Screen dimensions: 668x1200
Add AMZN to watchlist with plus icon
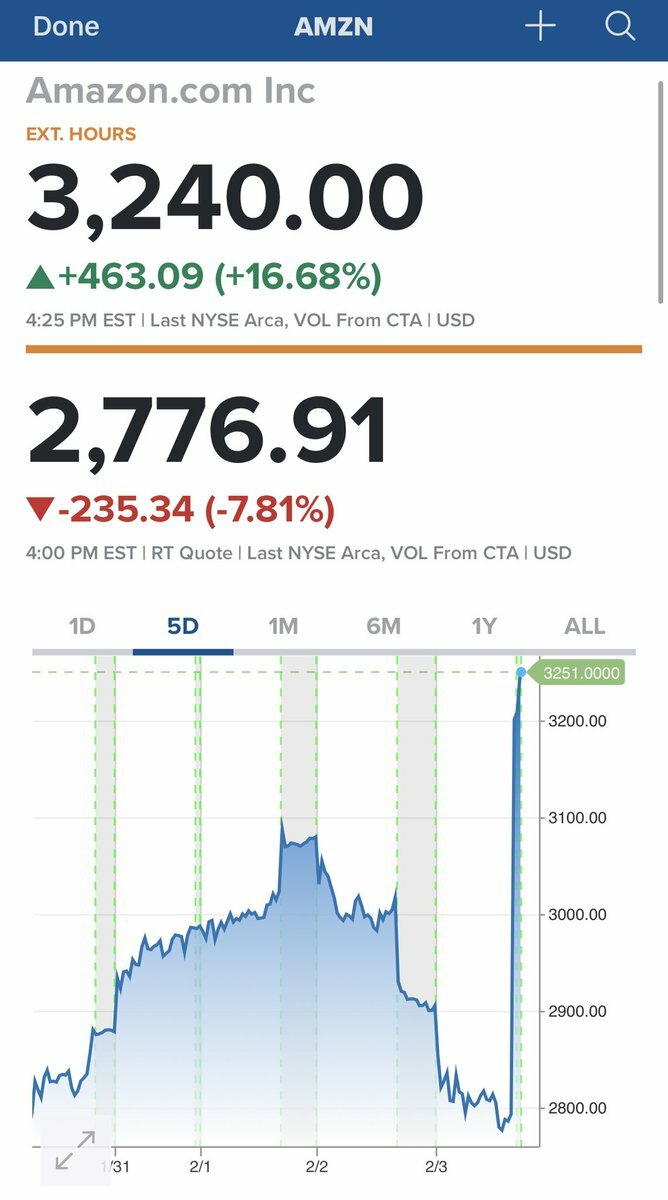540,27
